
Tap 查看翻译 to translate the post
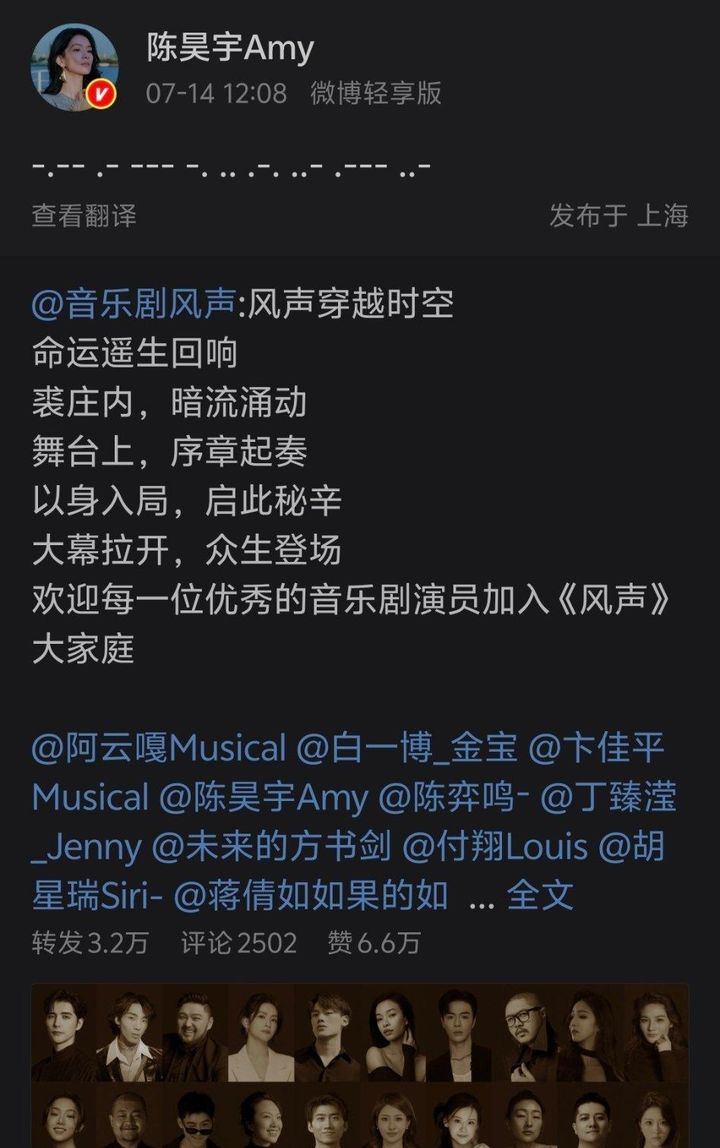coord(84,215)
